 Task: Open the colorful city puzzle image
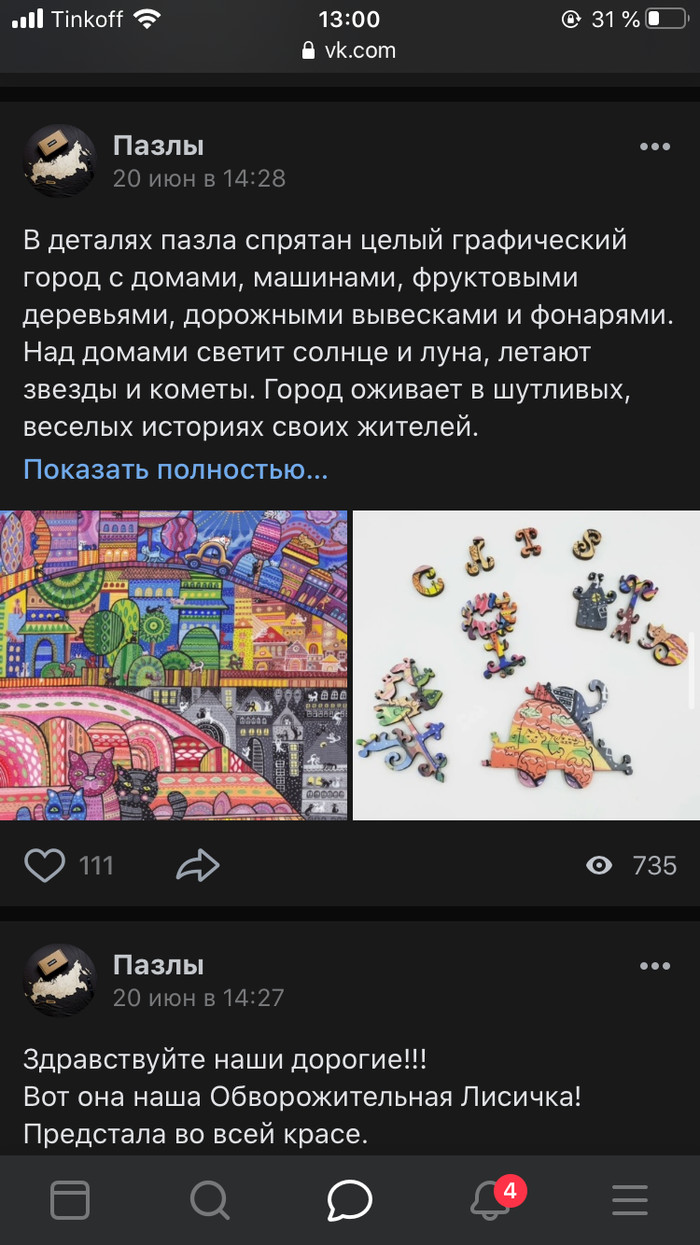[x=174, y=665]
